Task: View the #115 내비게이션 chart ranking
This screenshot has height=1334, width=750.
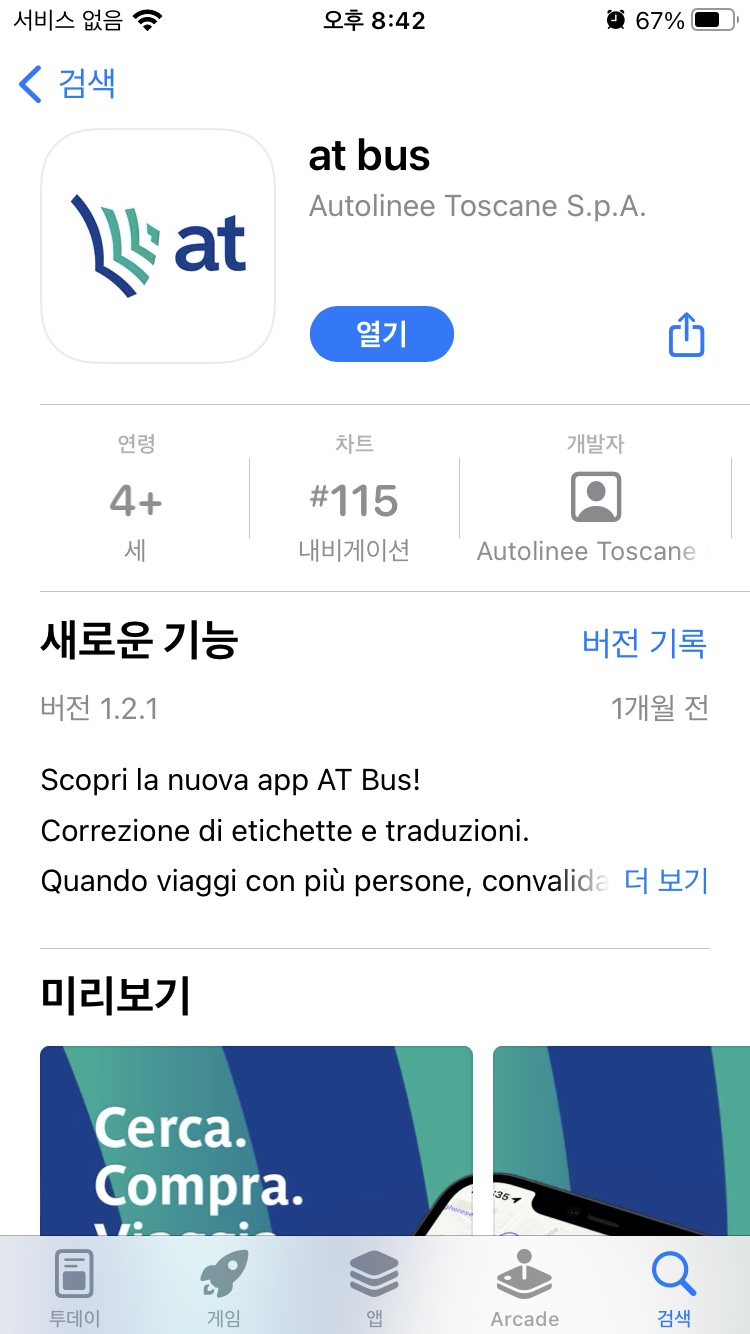Action: point(354,500)
